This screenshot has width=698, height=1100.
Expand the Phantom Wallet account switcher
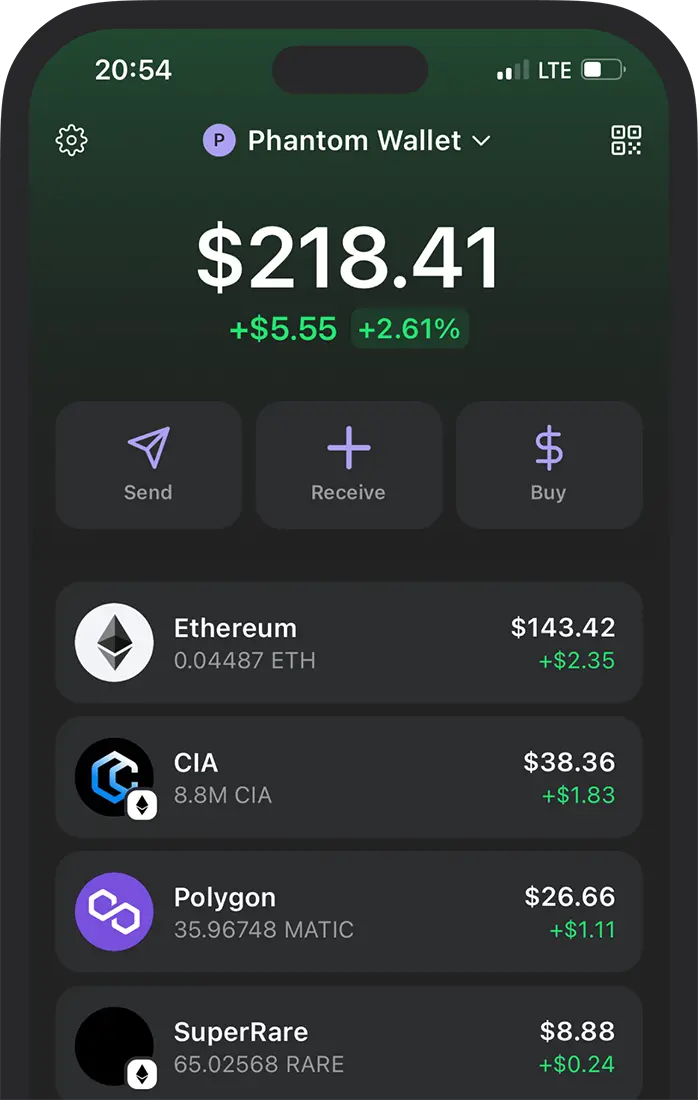point(348,141)
